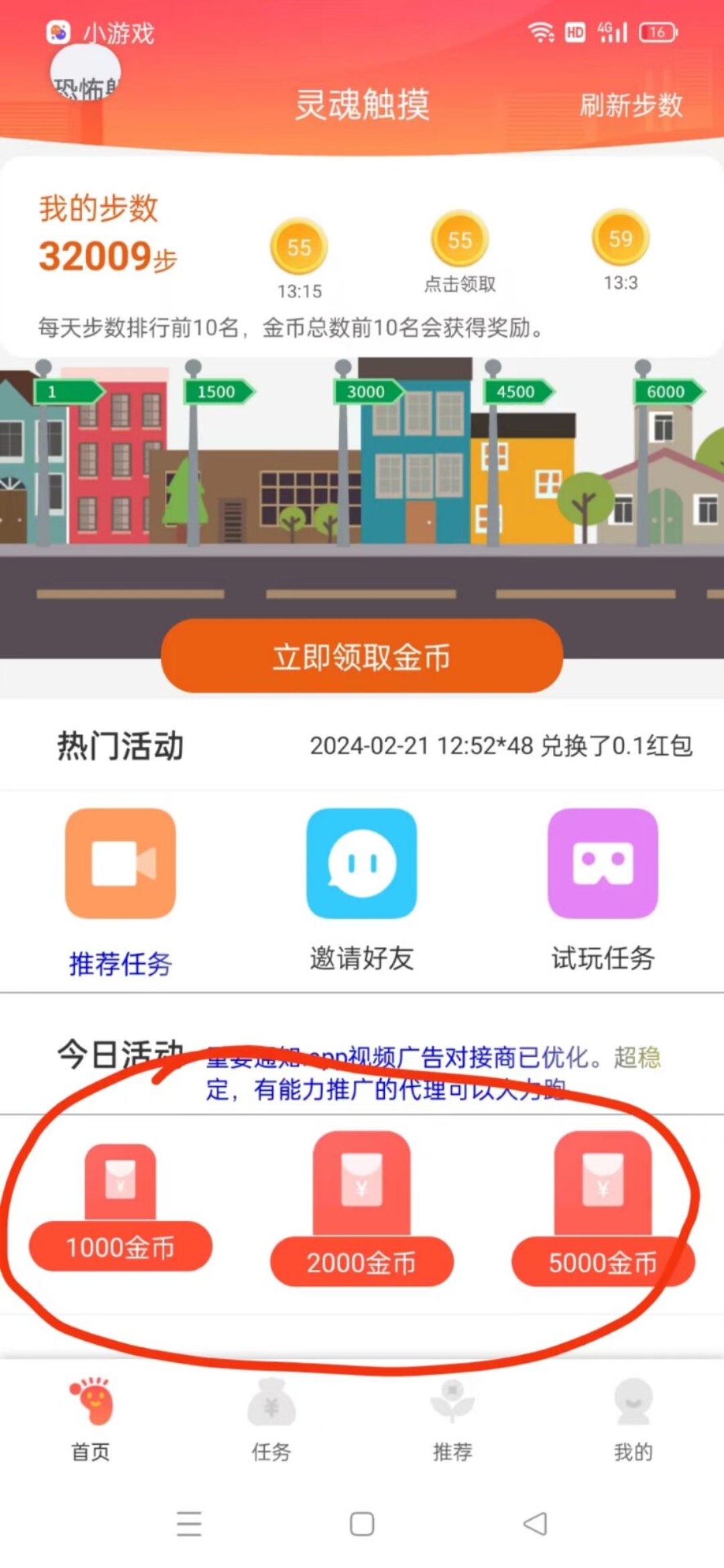Select the 5000金币 red packet
The width and height of the screenshot is (724, 1568).
603,1209
